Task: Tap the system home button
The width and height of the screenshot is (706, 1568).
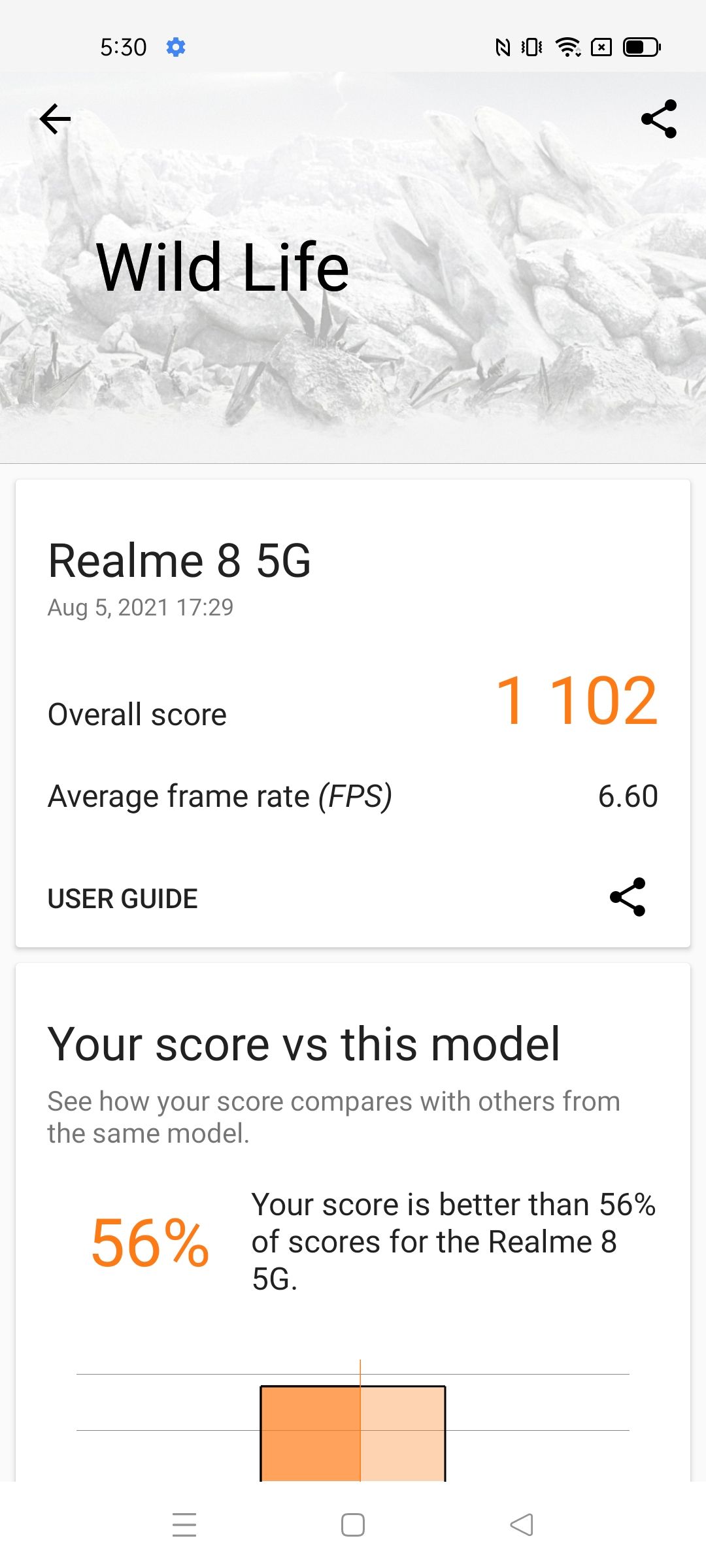Action: 353,1525
